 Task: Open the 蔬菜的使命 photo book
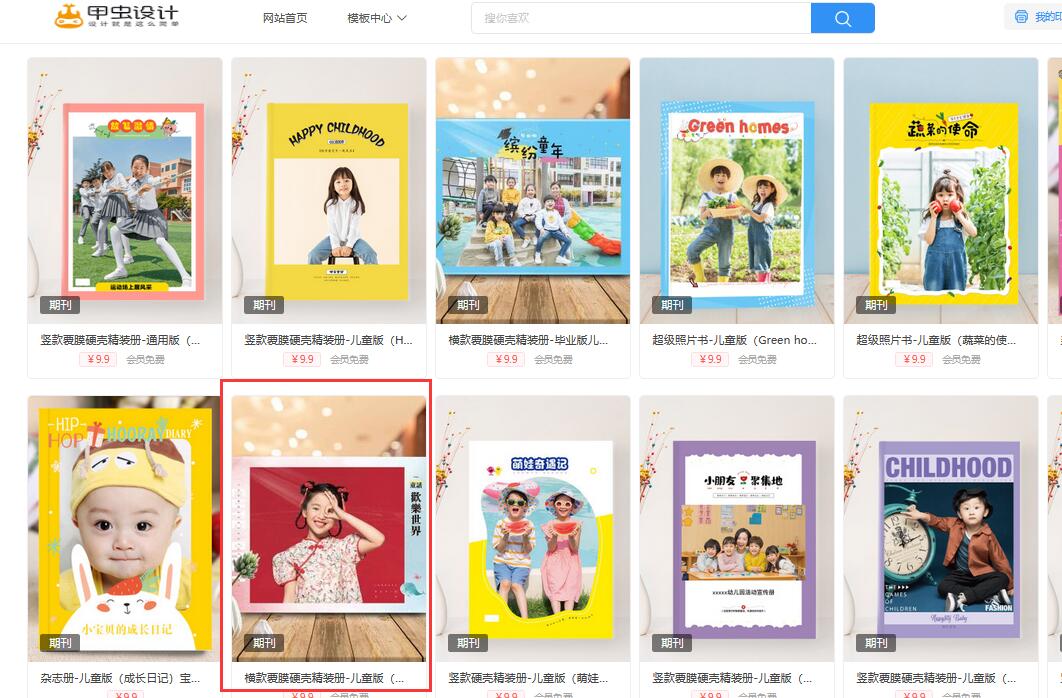[941, 200]
